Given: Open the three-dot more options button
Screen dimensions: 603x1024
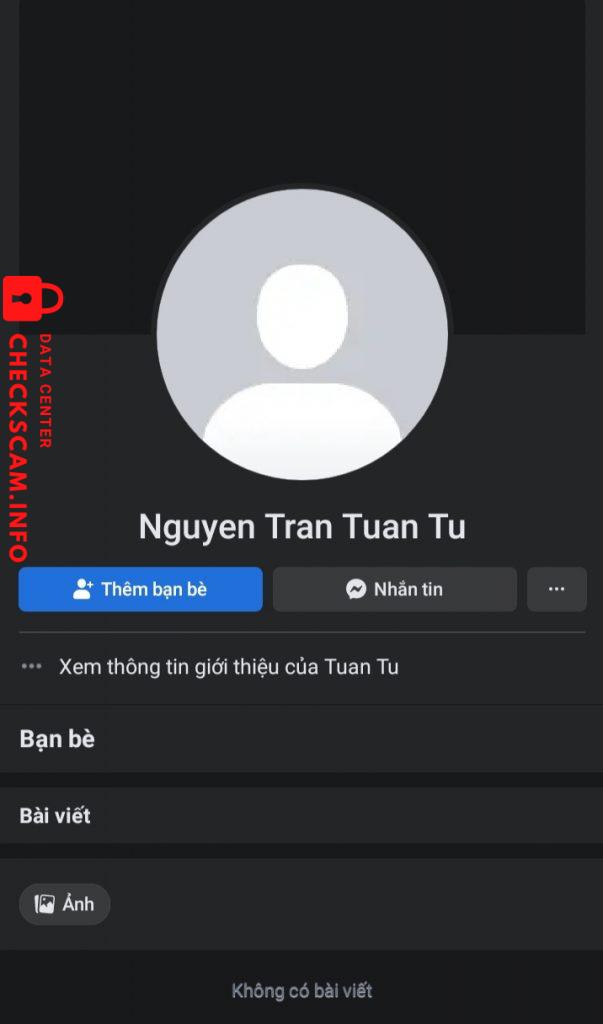Looking at the screenshot, I should click(556, 589).
